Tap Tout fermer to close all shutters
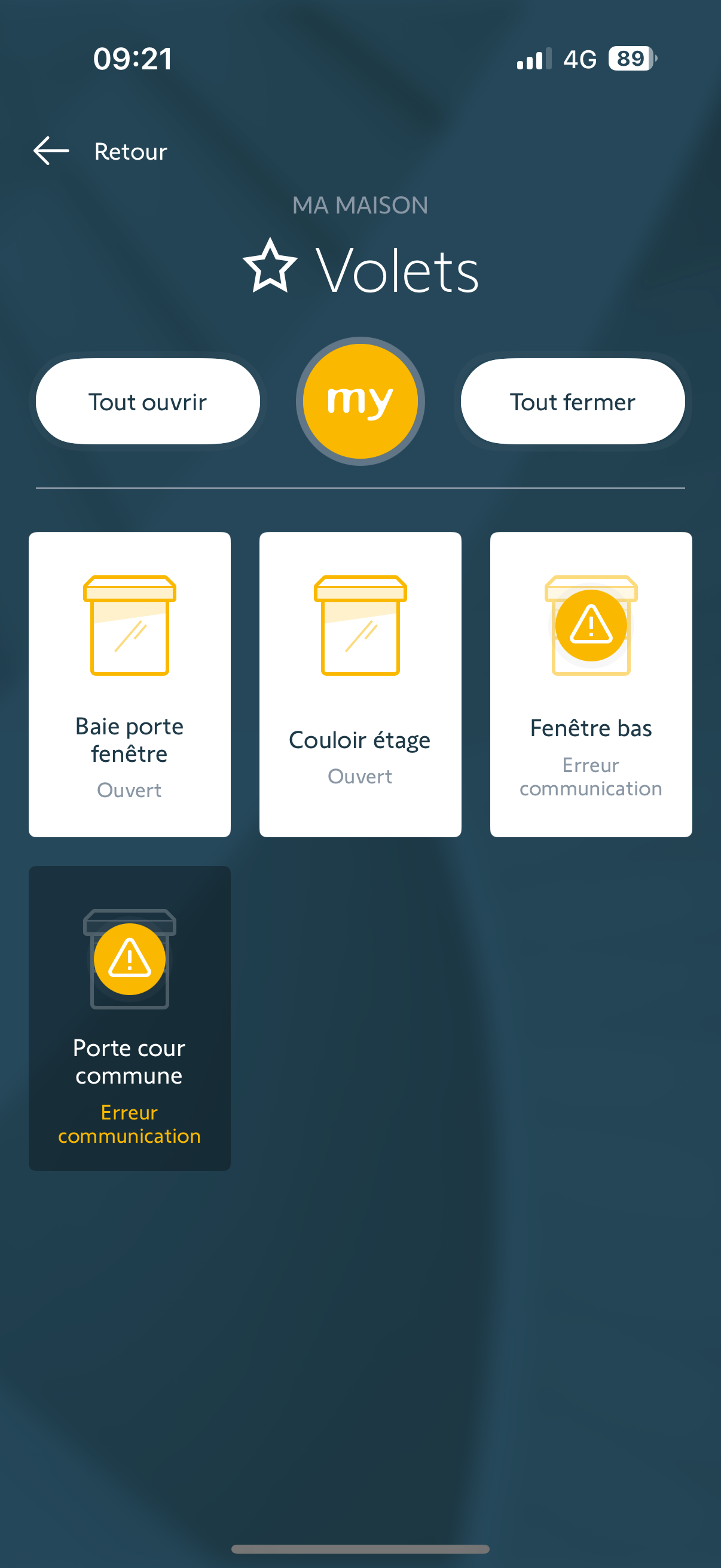 [x=573, y=402]
